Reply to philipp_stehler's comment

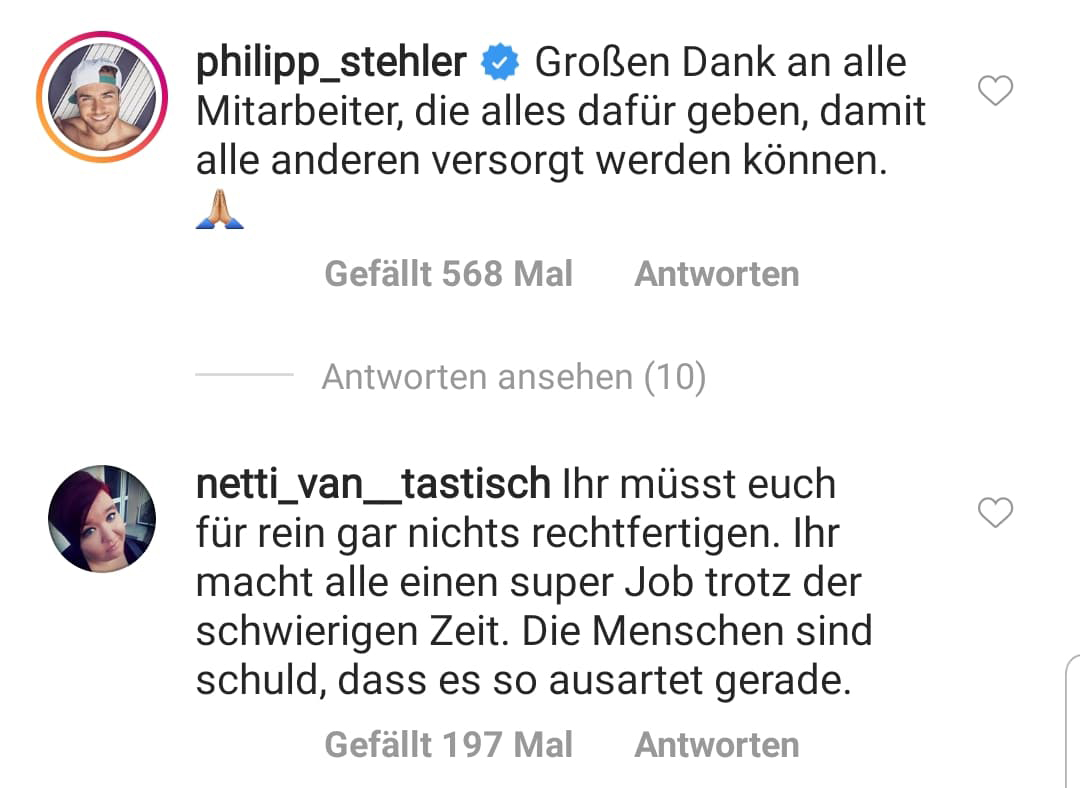click(x=716, y=274)
